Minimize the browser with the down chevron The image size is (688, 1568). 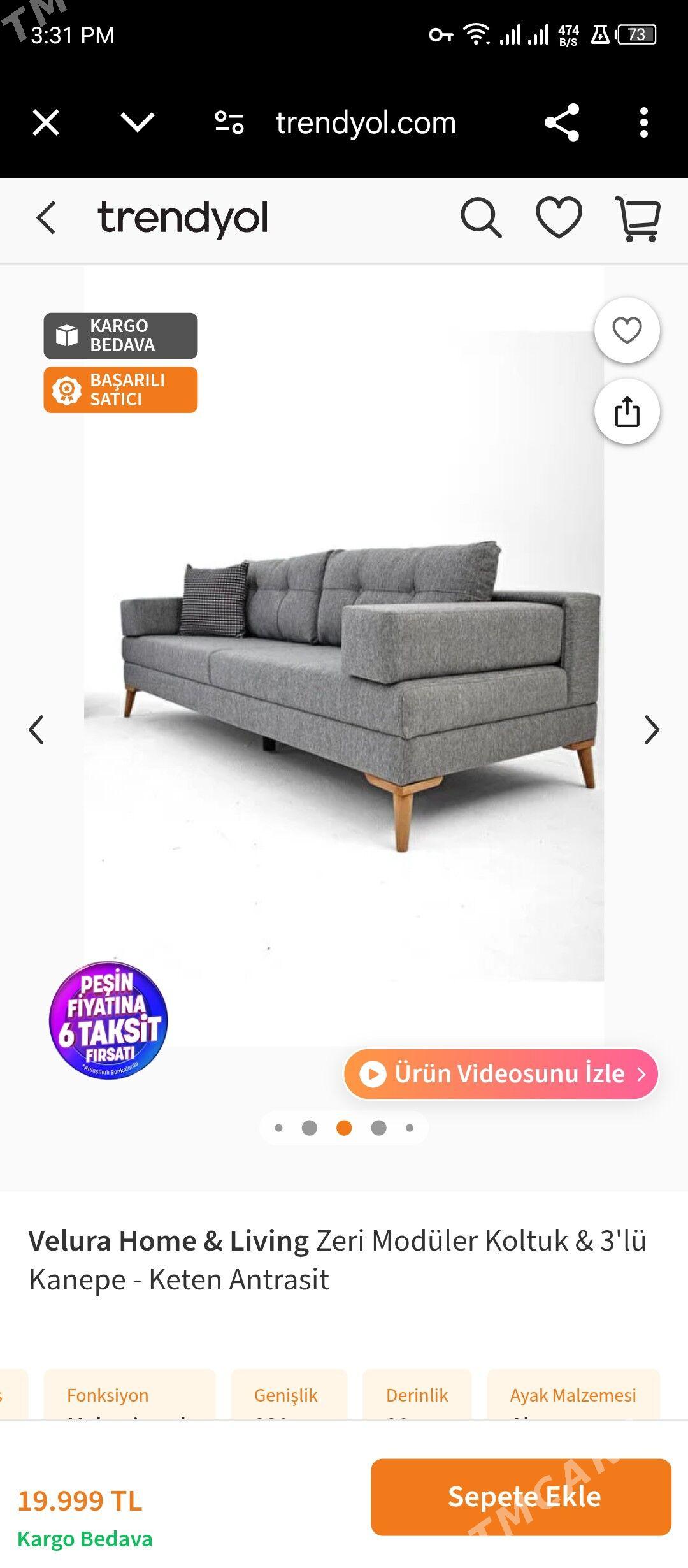[x=138, y=122]
